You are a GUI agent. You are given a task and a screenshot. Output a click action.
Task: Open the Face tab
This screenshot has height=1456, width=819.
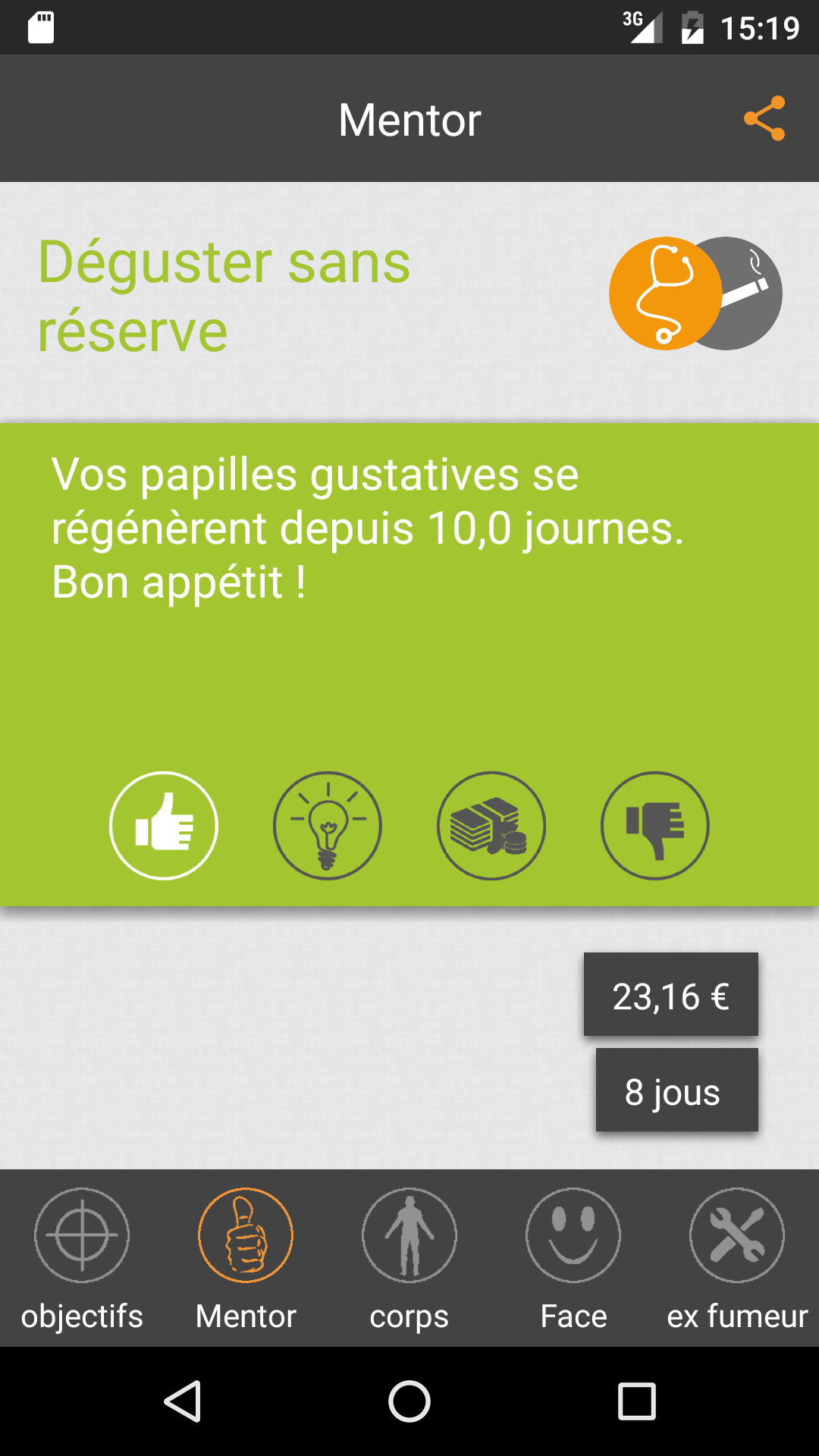tap(573, 1259)
